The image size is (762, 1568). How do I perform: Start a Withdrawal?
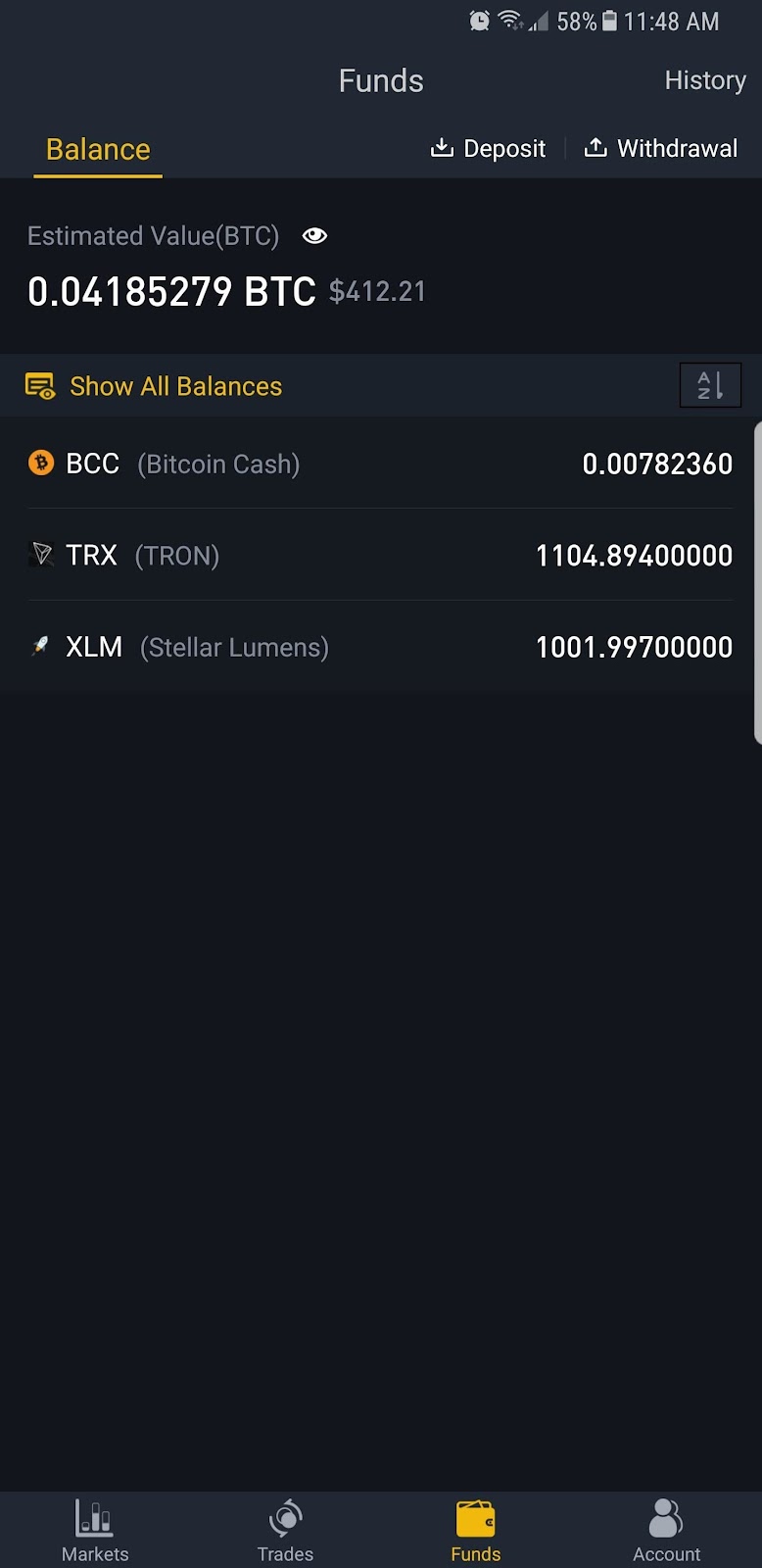pos(661,149)
